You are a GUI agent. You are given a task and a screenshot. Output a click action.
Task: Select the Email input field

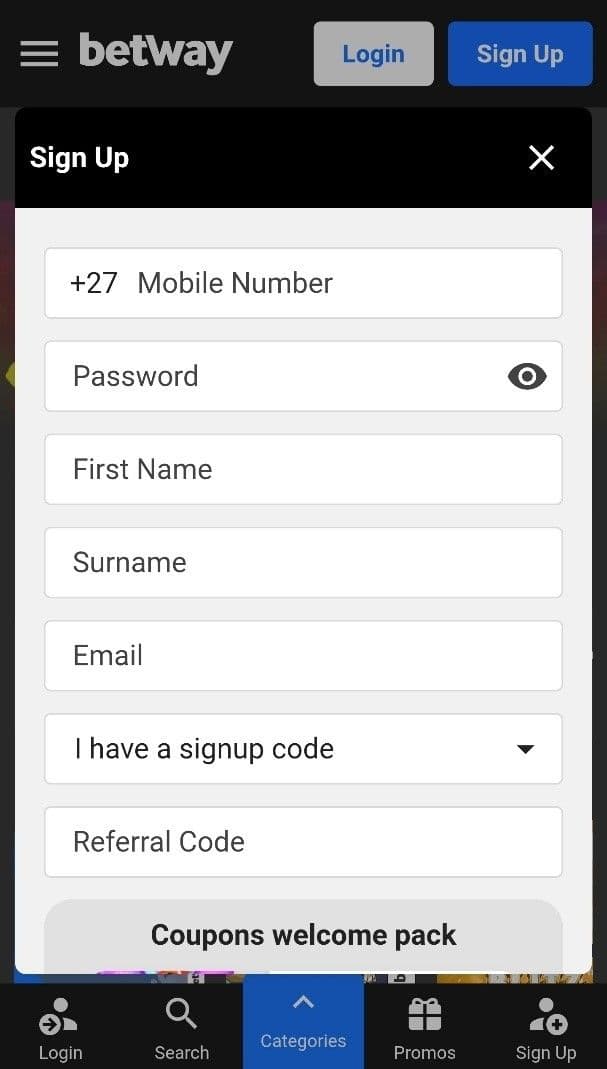pyautogui.click(x=303, y=655)
